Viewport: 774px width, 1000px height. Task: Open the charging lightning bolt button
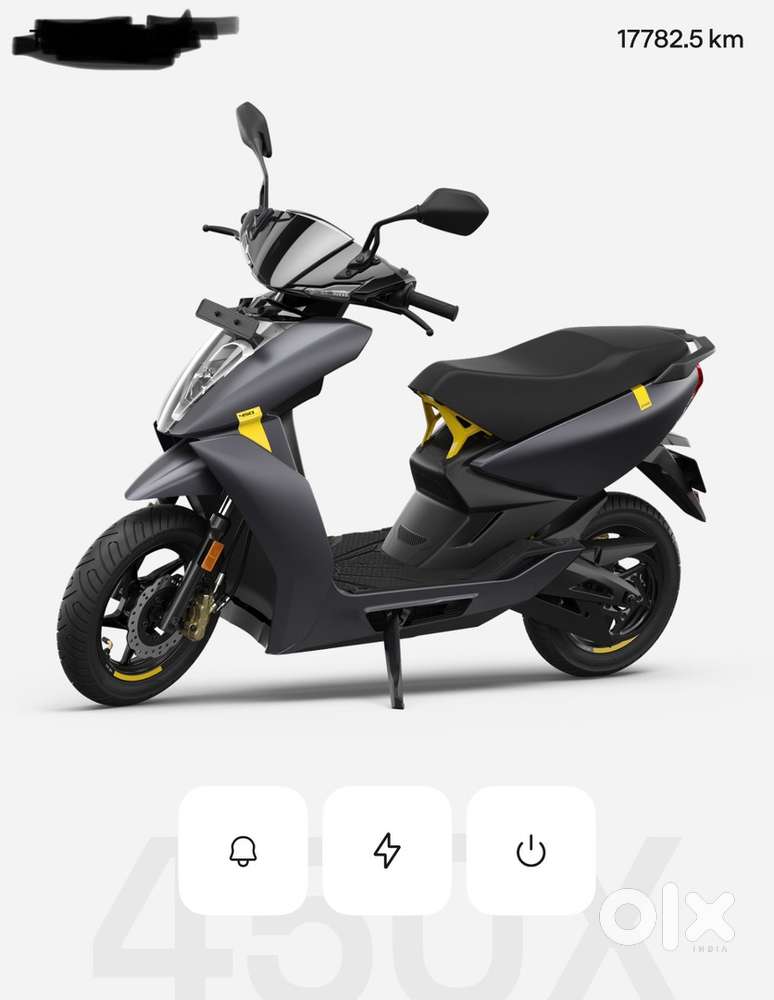point(387,851)
